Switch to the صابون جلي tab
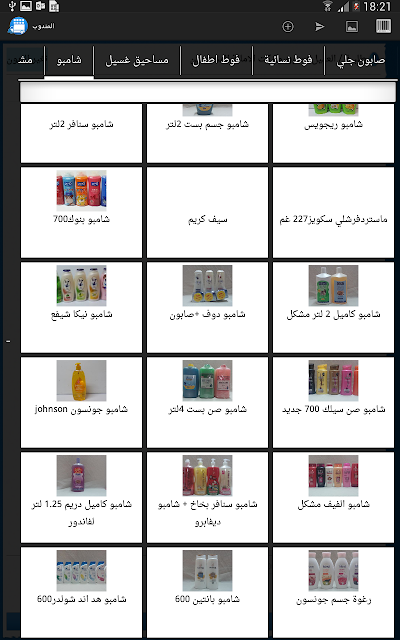This screenshot has width=400, height=640. [361, 60]
